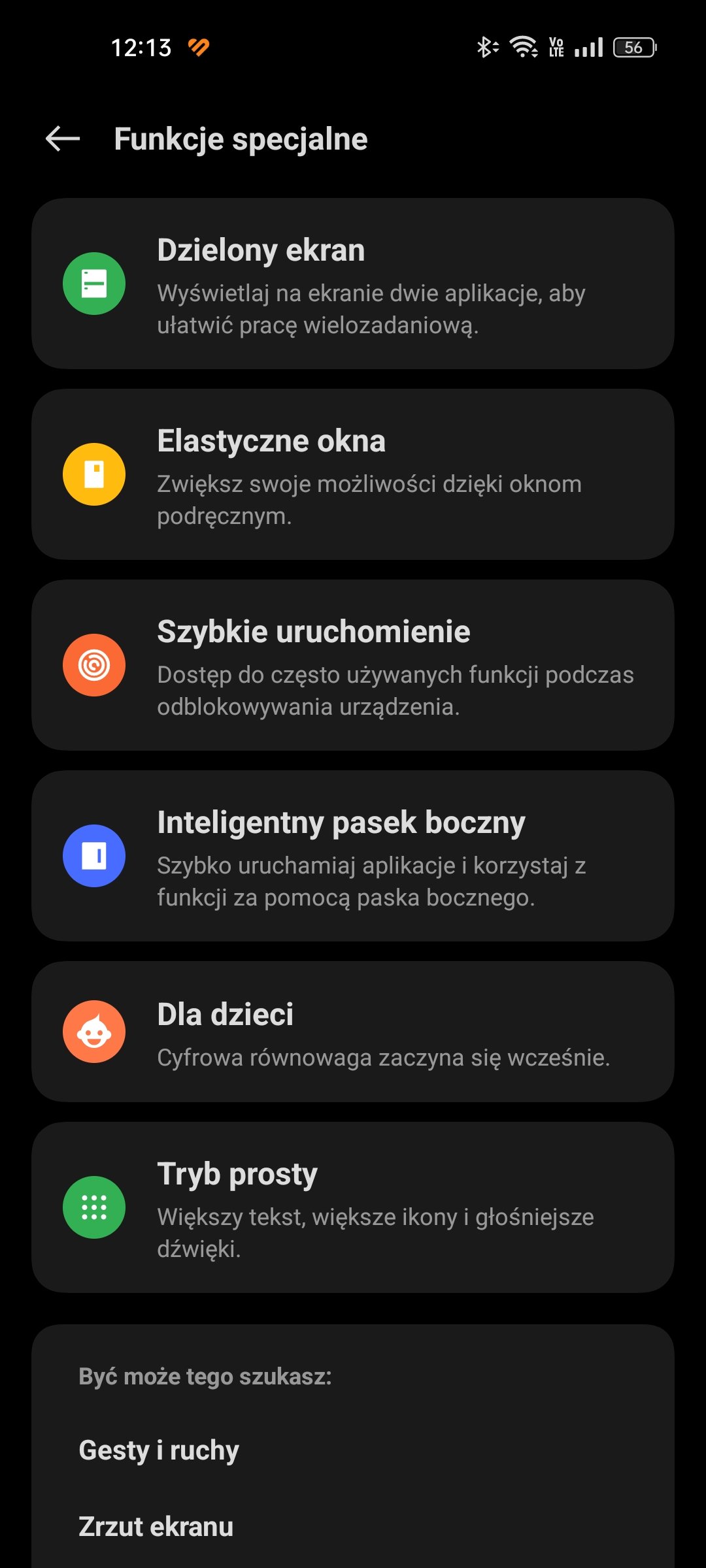Select the Zrzut ekranu suggestion
Image resolution: width=706 pixels, height=1568 pixels.
pyautogui.click(x=353, y=1527)
